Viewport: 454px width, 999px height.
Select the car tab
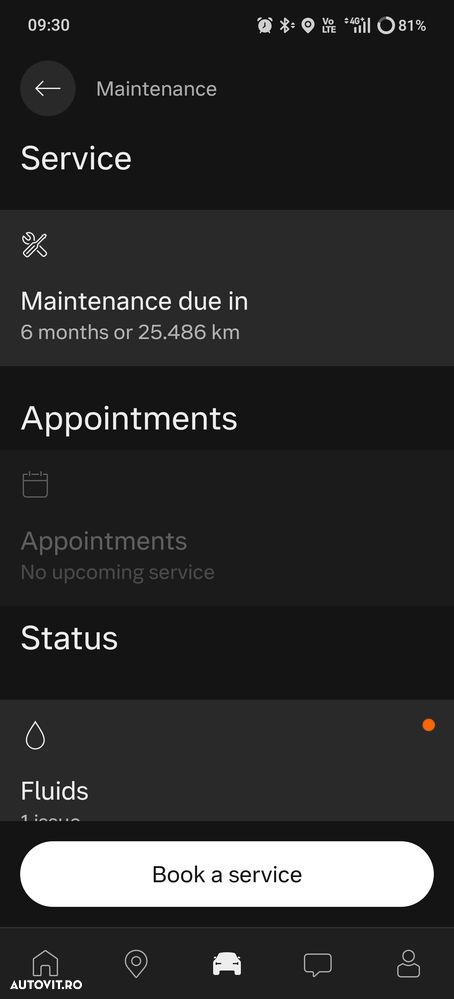point(227,963)
